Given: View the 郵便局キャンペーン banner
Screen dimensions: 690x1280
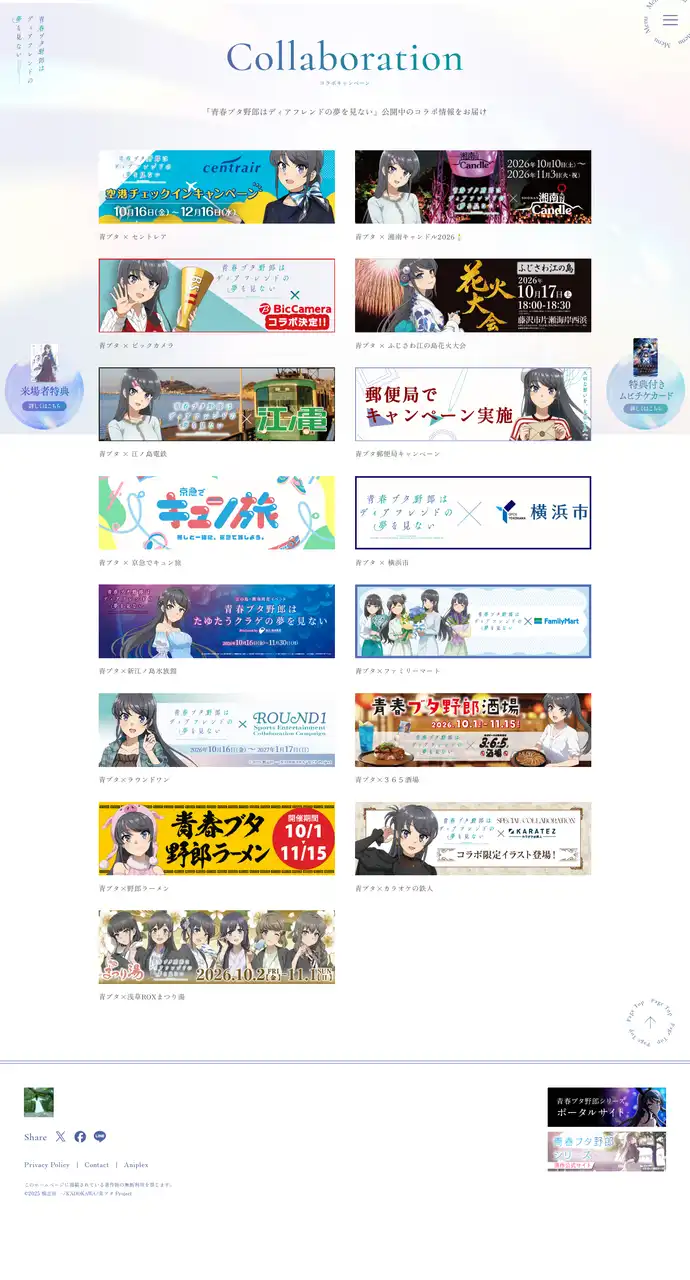Looking at the screenshot, I should point(473,404).
